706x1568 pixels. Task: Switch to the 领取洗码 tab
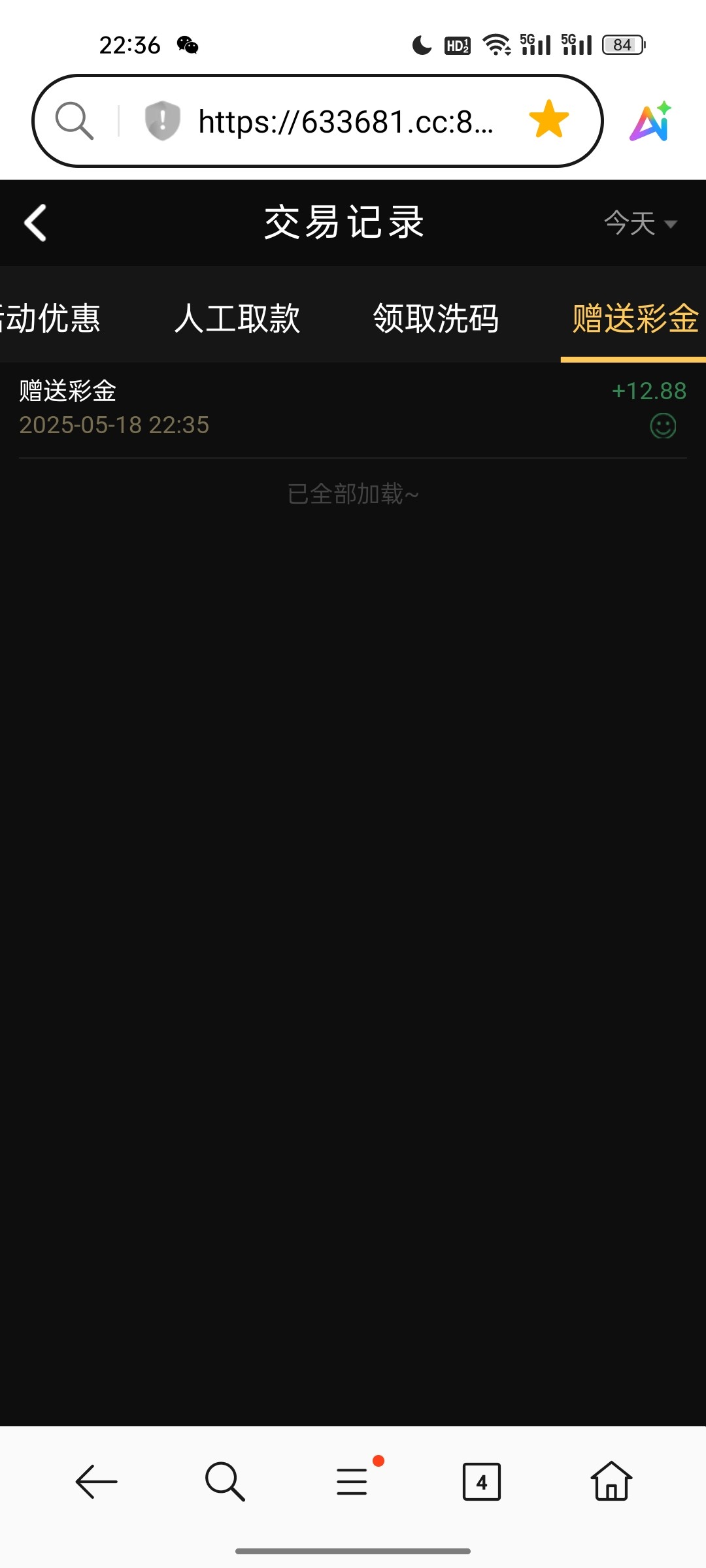click(436, 319)
